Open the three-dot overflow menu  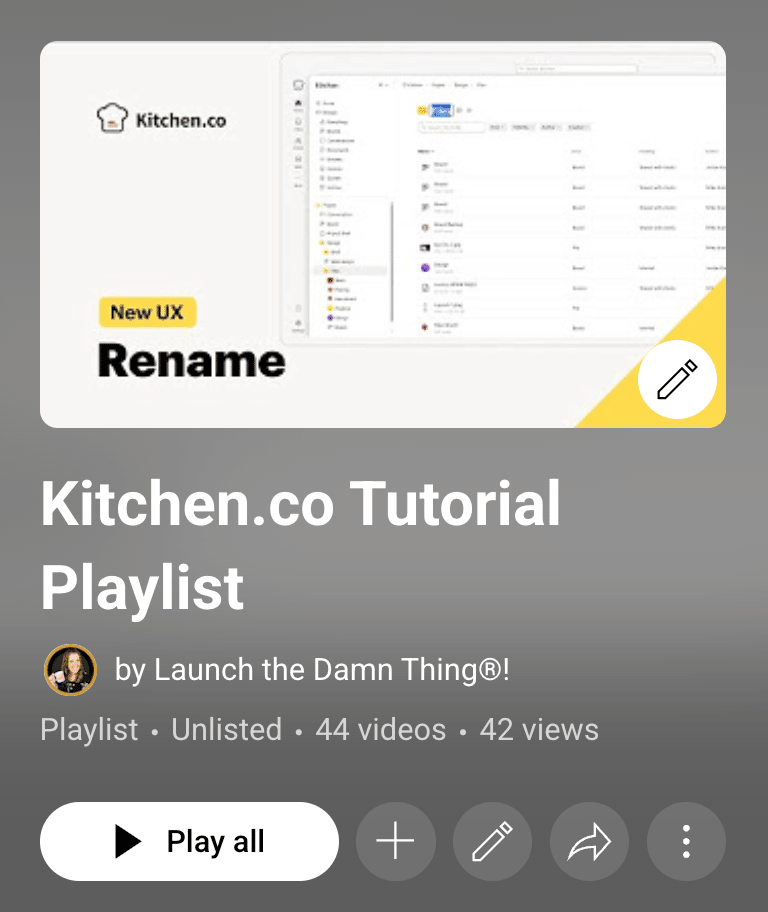[686, 842]
